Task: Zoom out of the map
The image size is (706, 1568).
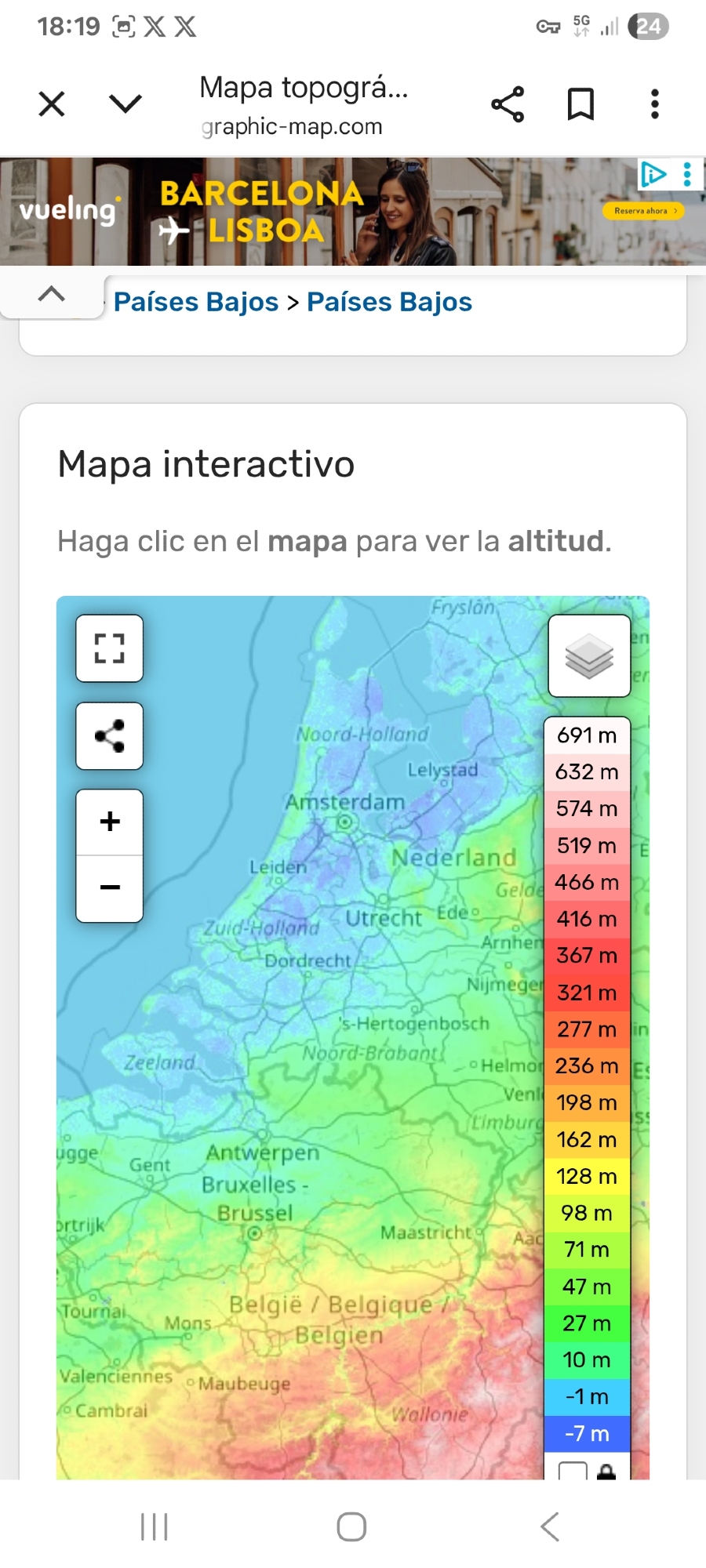Action: (110, 887)
